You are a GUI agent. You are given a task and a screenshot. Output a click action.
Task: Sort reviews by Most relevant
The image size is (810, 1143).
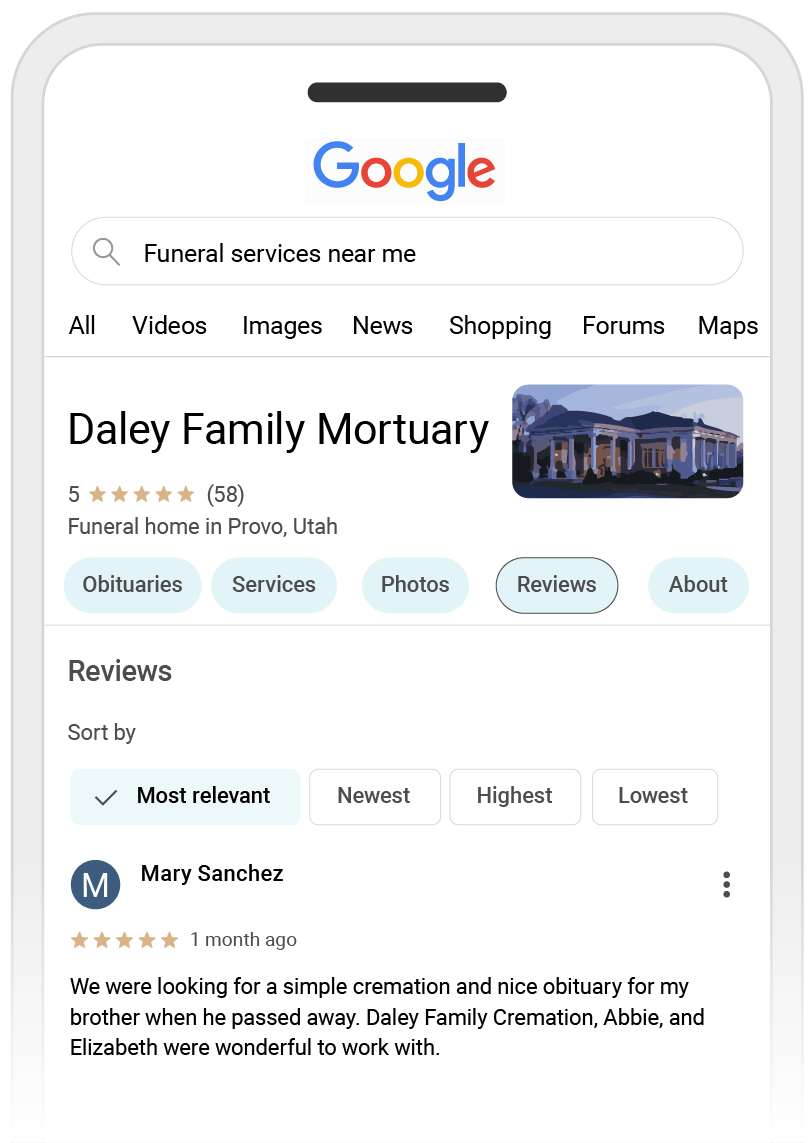[x=186, y=796]
